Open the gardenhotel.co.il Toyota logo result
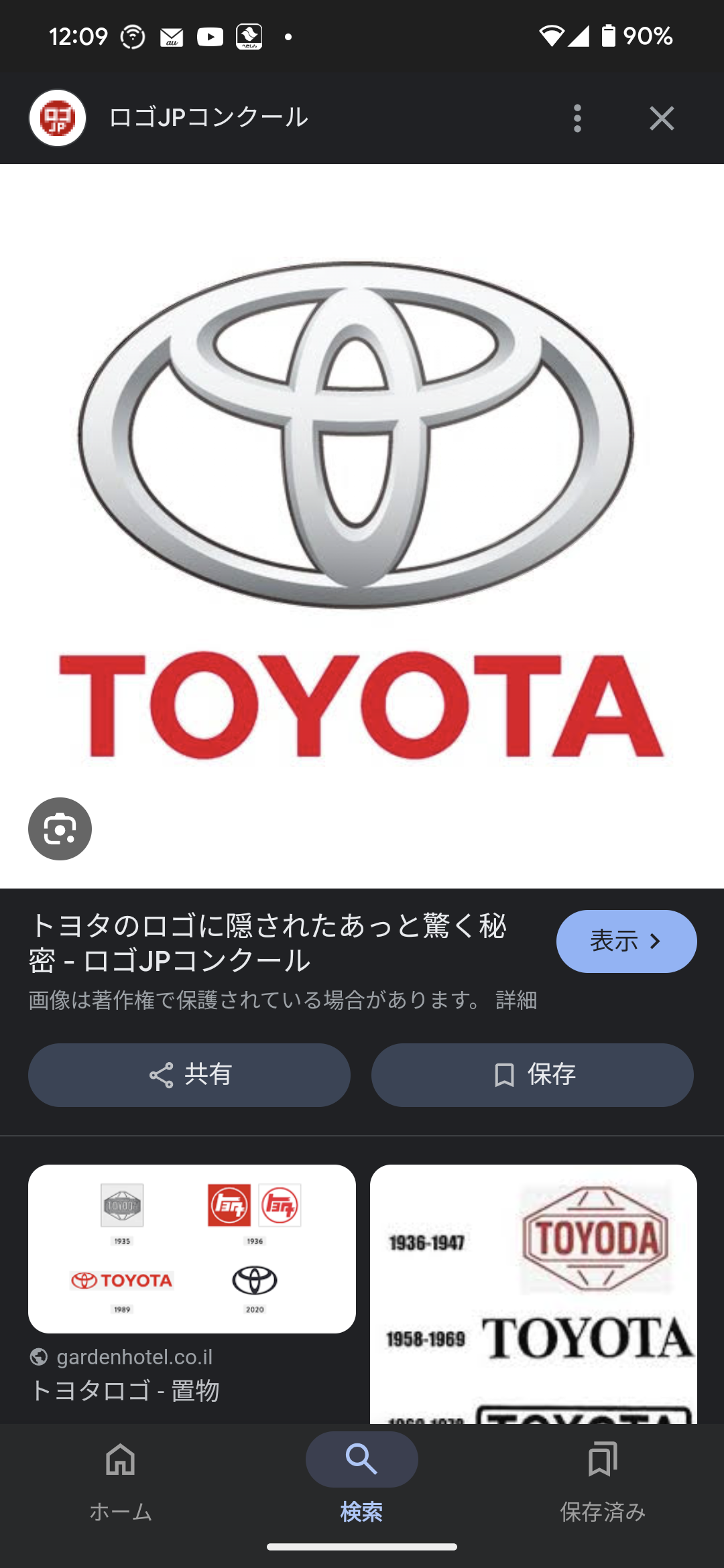724x1568 pixels. pyautogui.click(x=192, y=1249)
